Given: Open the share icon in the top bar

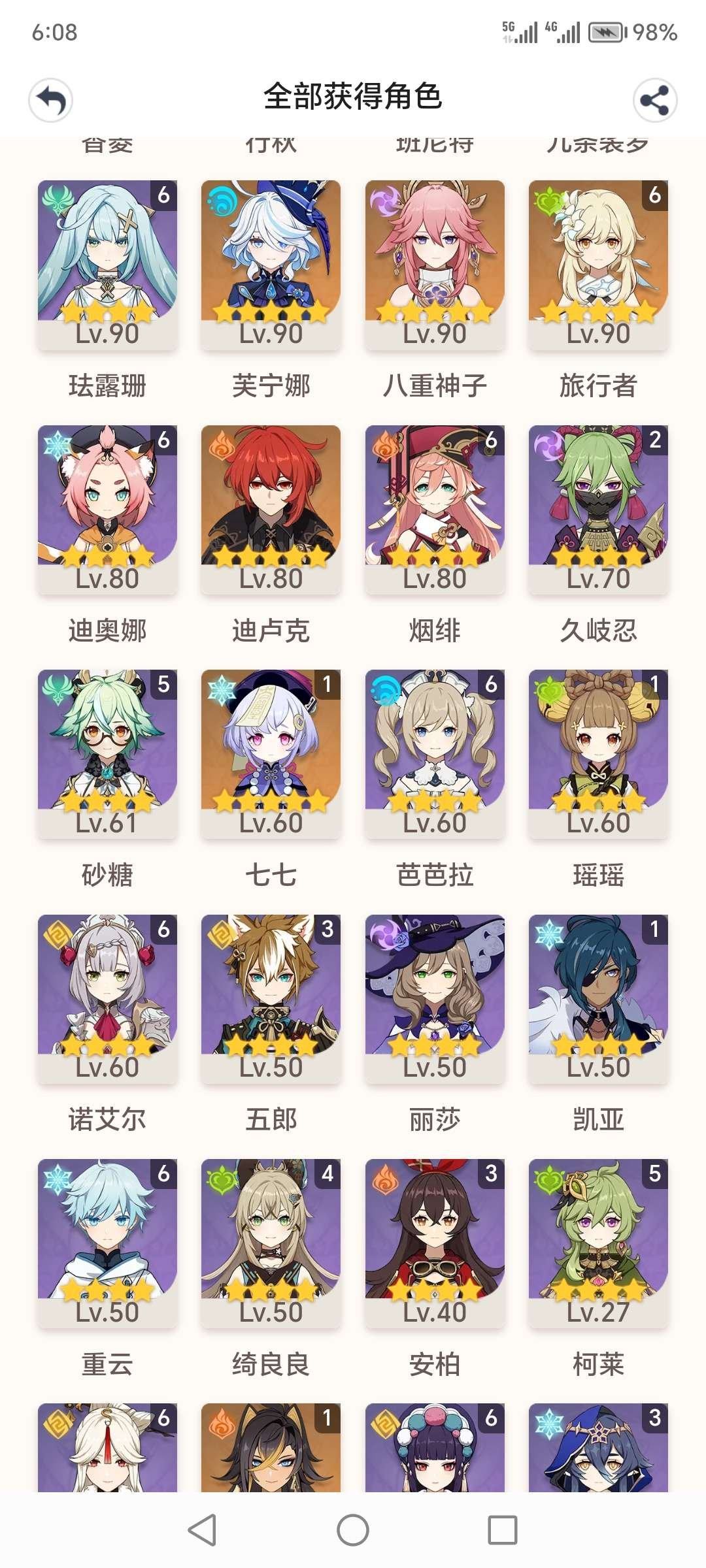Looking at the screenshot, I should pos(654,100).
